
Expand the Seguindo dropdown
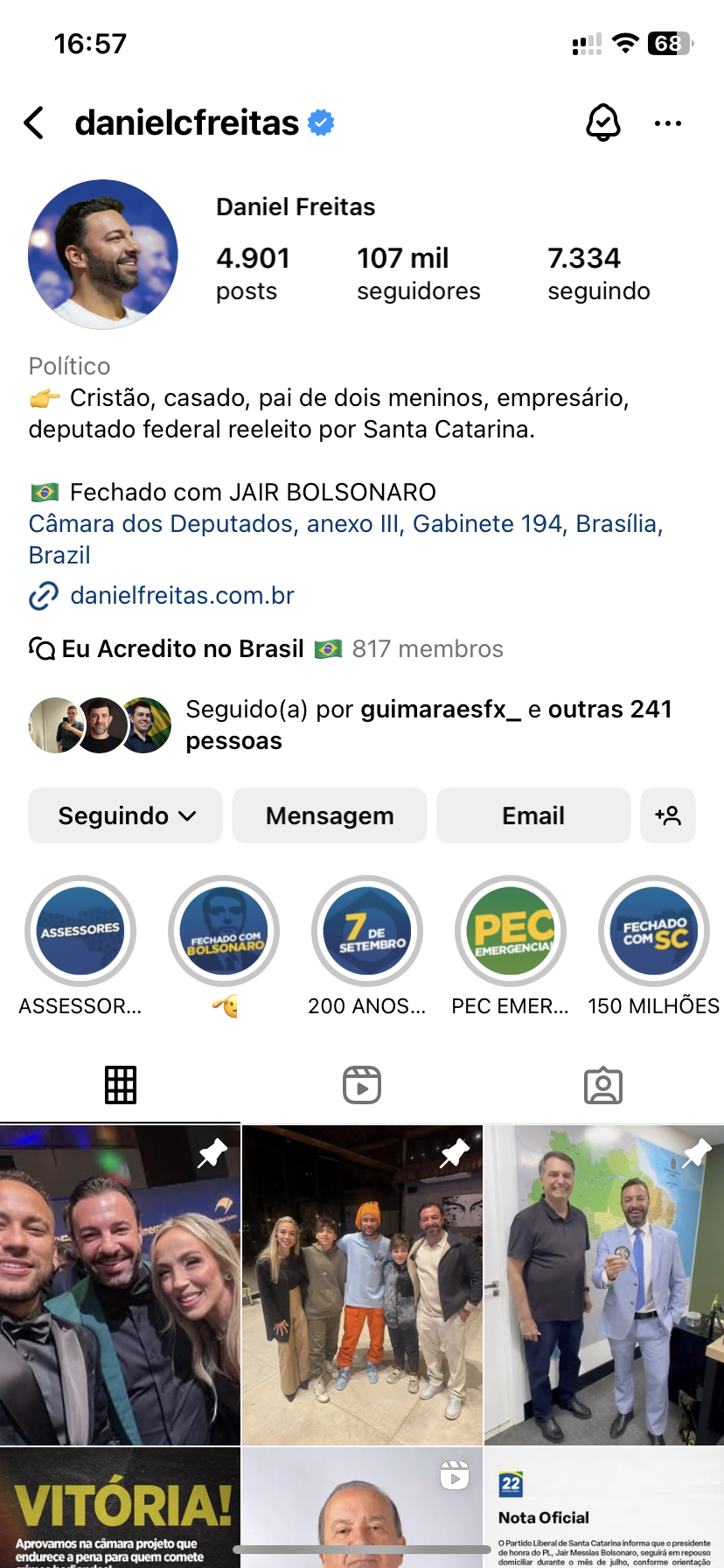126,815
